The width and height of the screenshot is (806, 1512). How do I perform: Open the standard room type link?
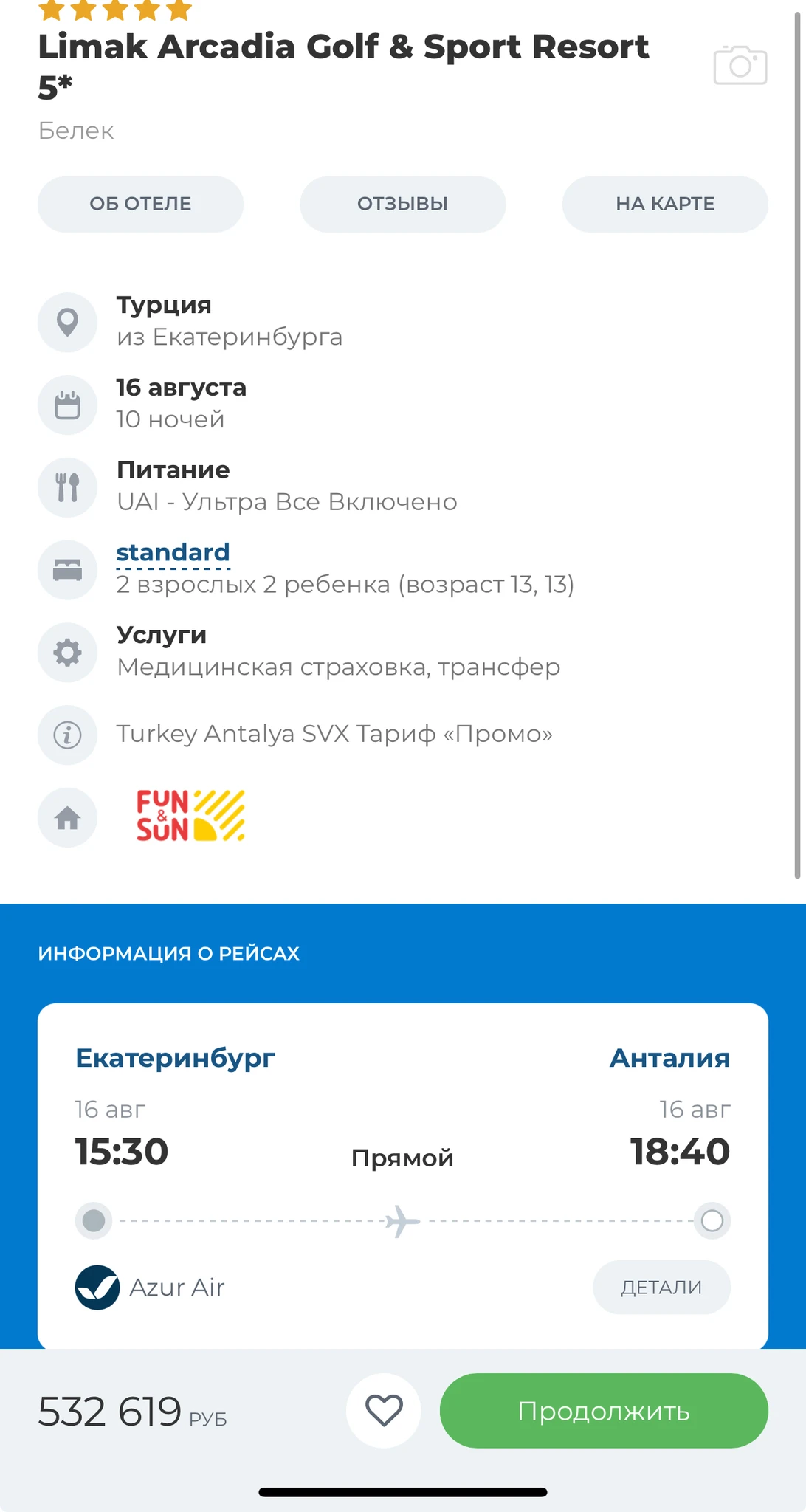(x=173, y=552)
